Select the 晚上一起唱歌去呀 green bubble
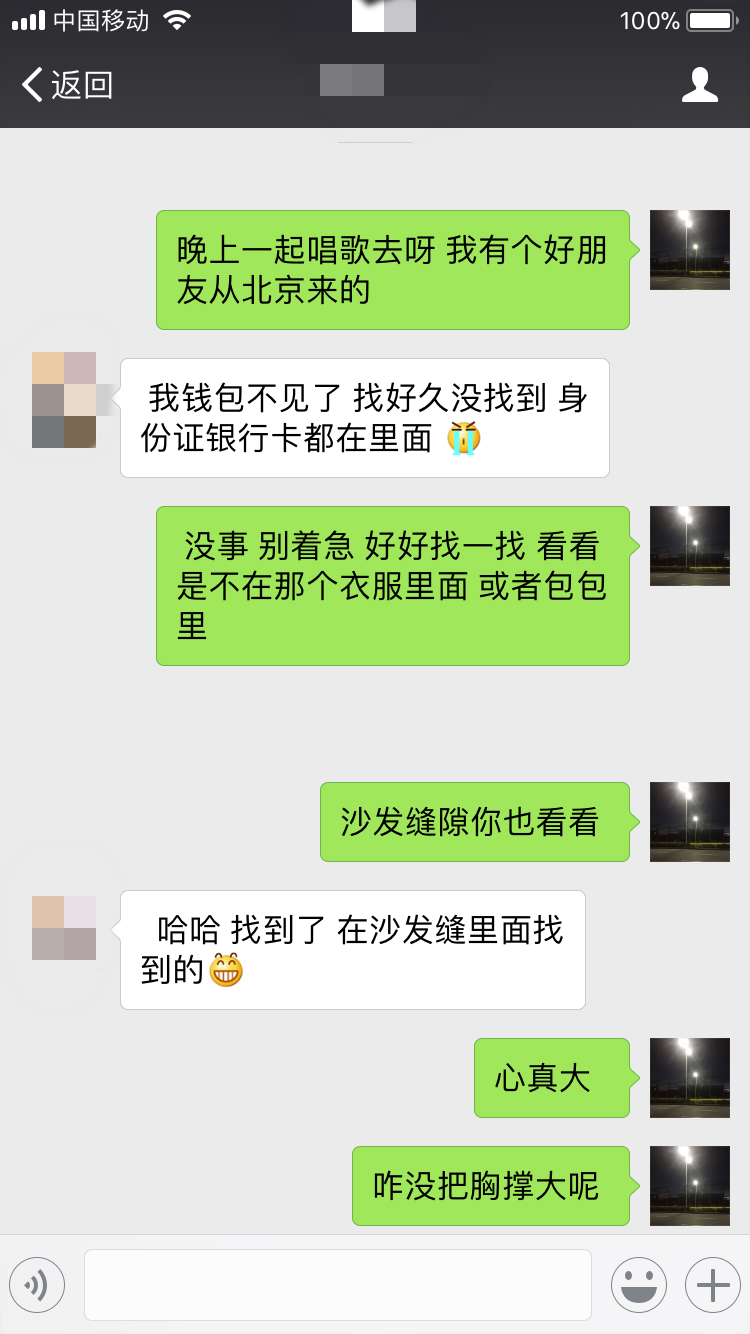 [392, 269]
